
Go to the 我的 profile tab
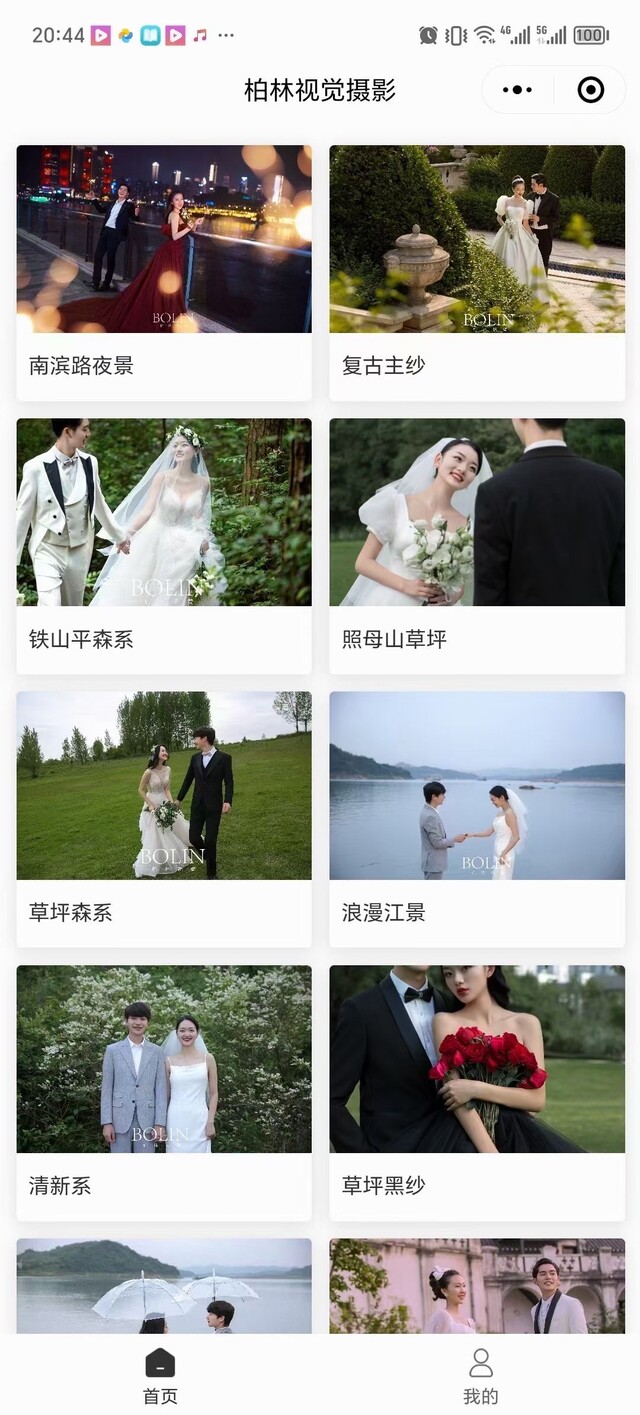click(480, 1375)
